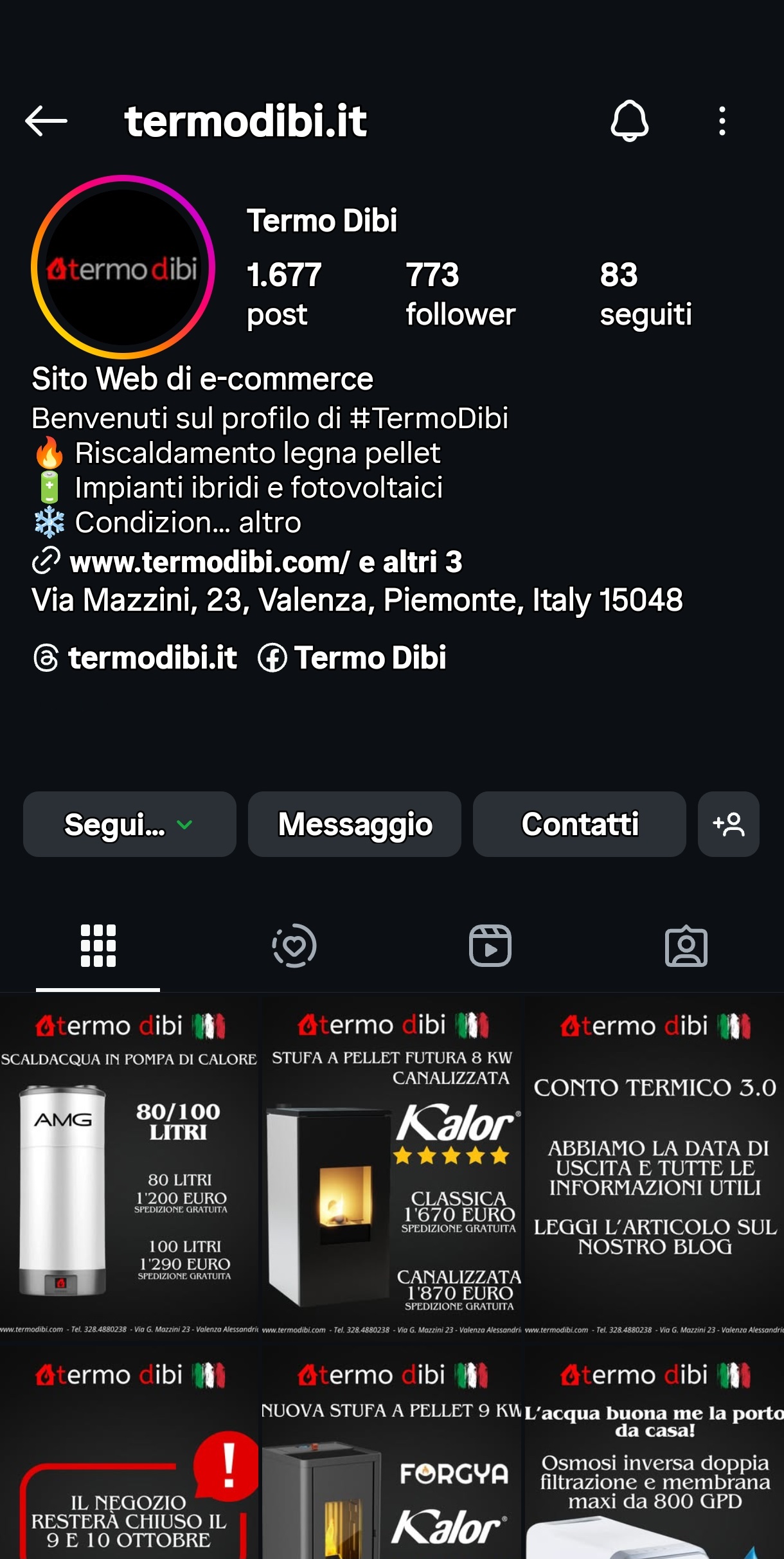The image size is (784, 1559).
Task: Expand the bio by tapping altro
Action: [x=270, y=523]
